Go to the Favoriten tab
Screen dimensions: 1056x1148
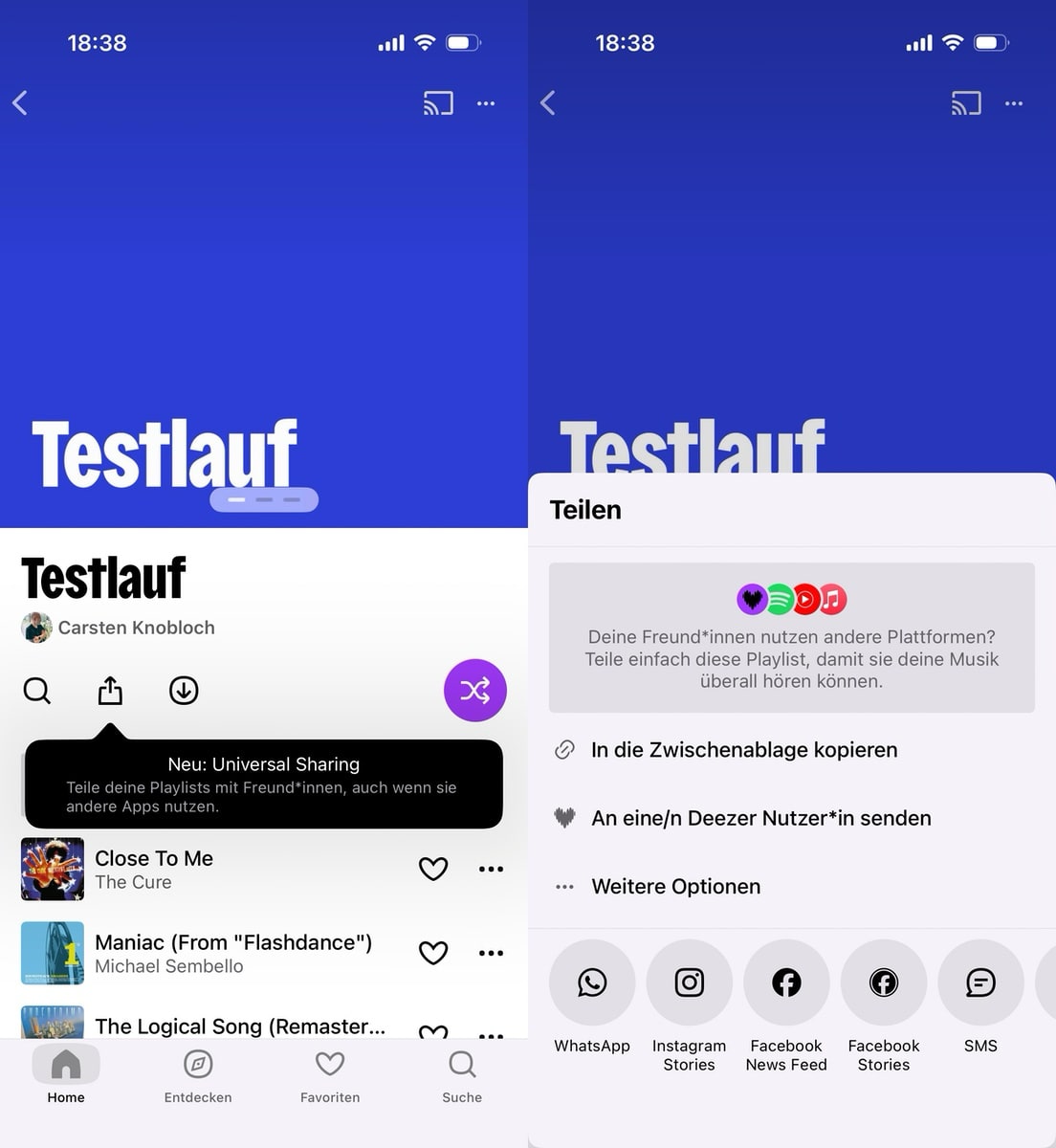click(330, 1075)
